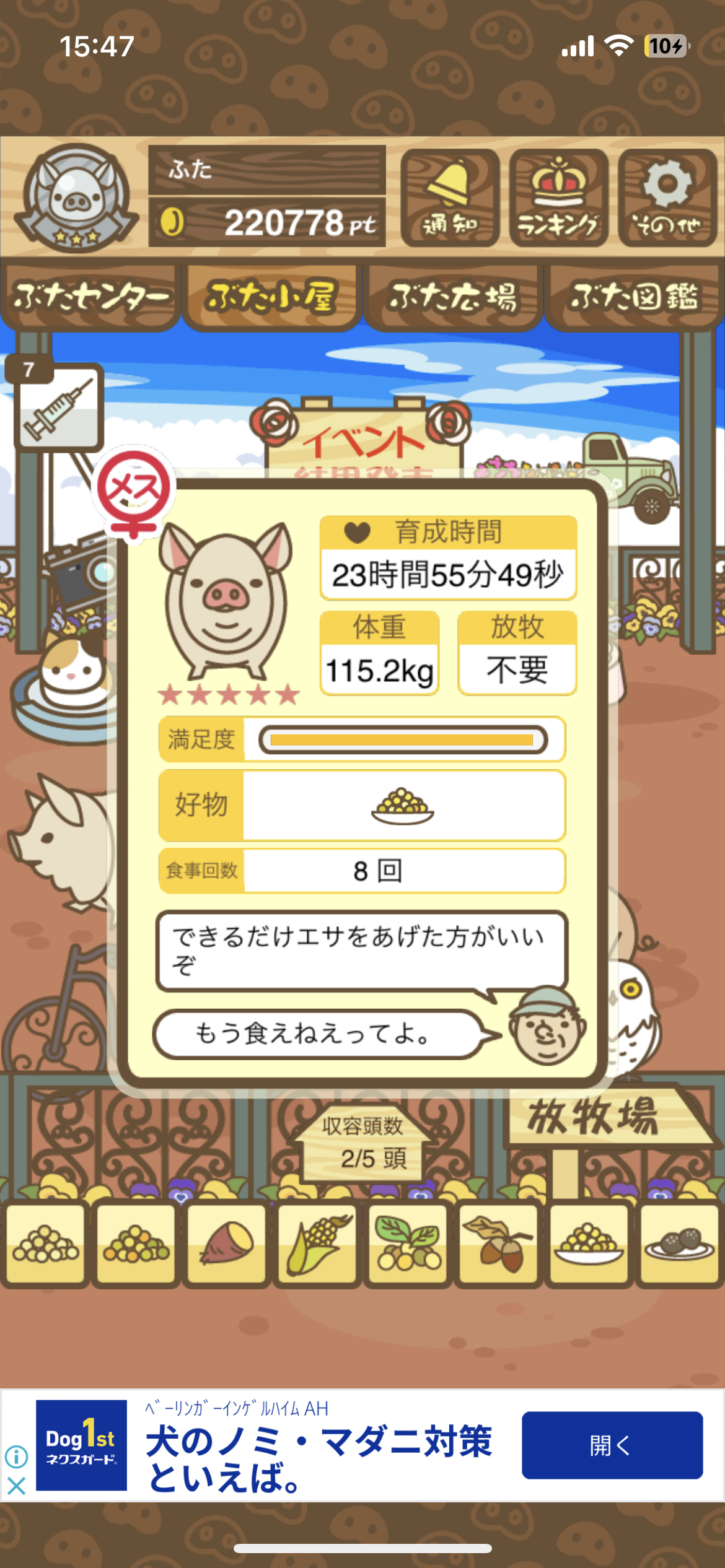Feed the corn cob
The image size is (725, 1568).
(317, 1243)
